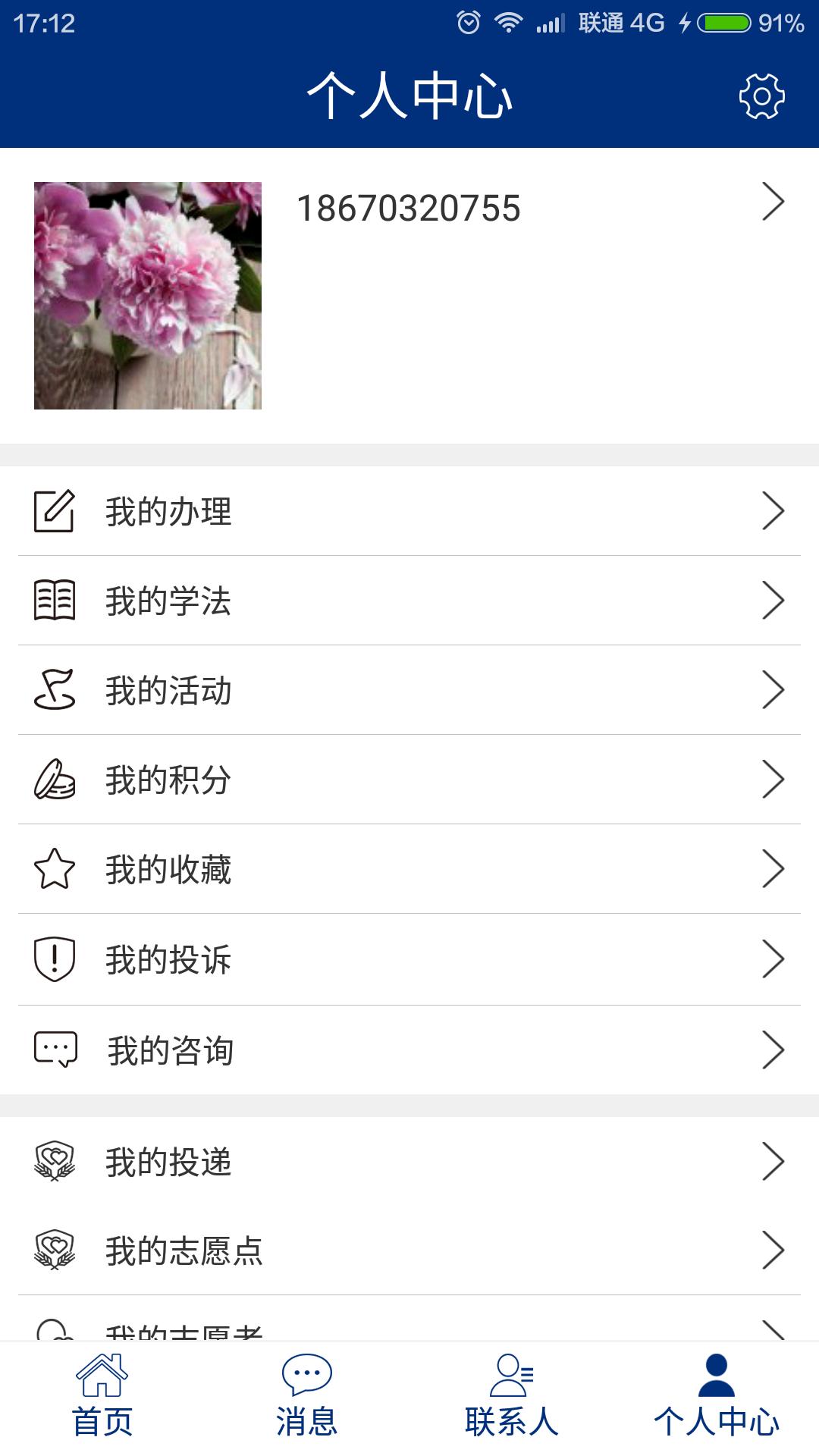Switch to the 首页 tab

coord(102,1397)
